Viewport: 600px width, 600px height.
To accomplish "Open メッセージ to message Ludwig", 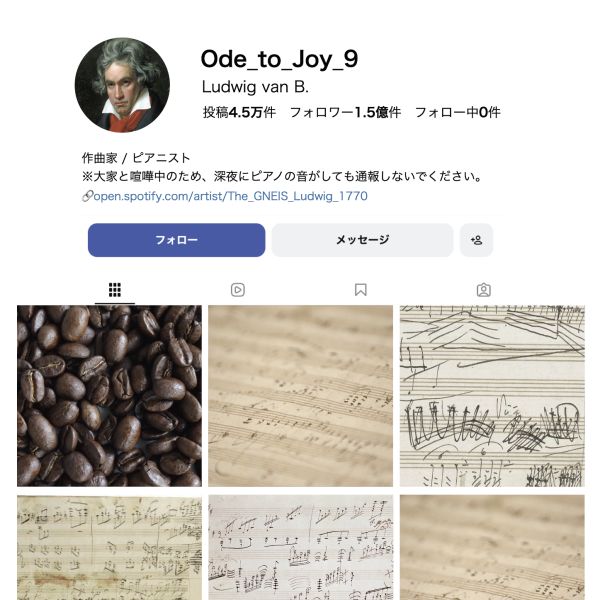I will [362, 240].
